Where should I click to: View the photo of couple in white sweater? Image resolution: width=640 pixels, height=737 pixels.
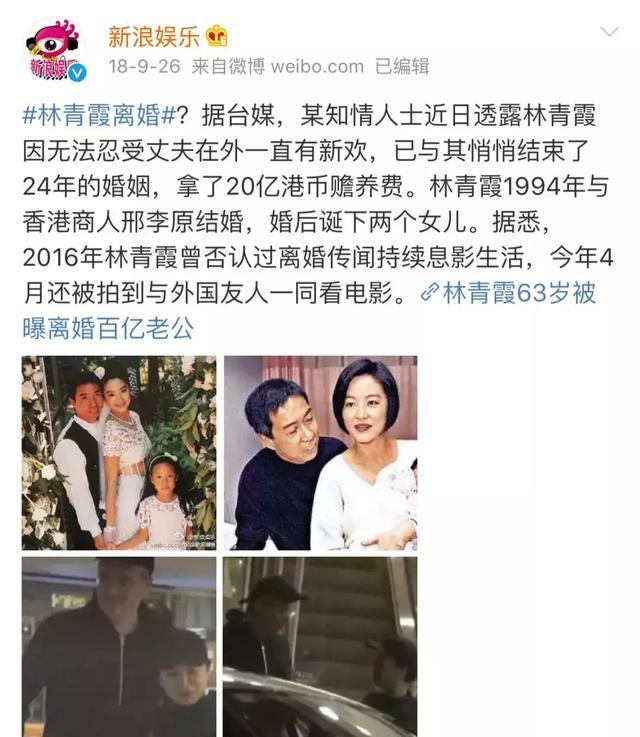click(x=320, y=452)
